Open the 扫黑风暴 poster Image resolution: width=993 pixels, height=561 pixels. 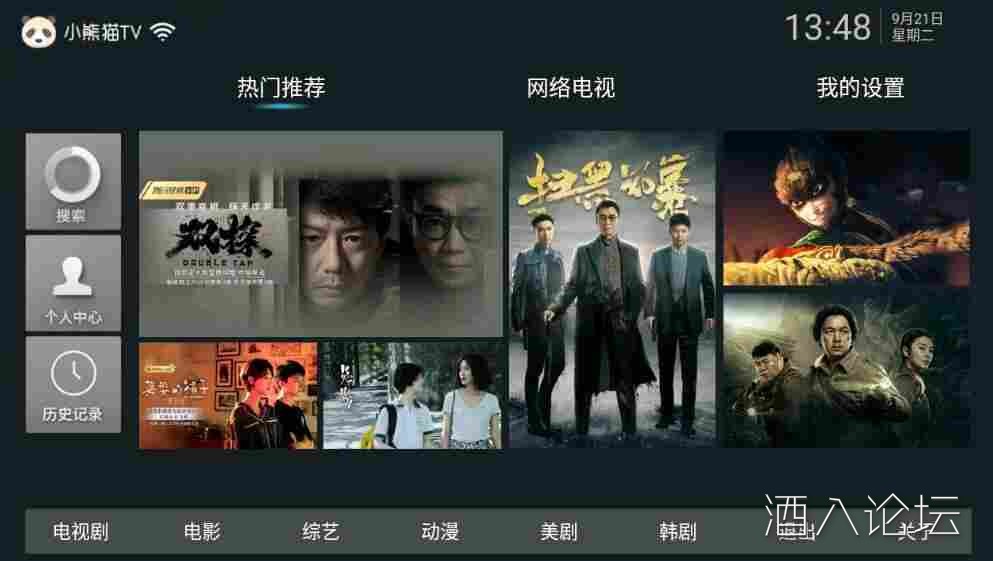click(612, 290)
